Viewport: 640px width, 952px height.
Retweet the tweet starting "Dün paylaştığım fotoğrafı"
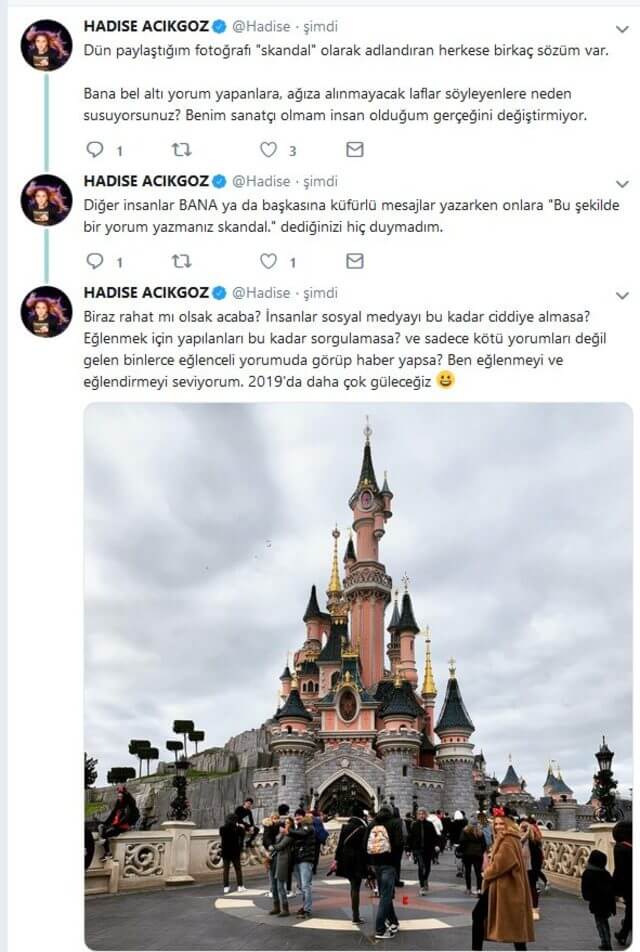point(181,150)
